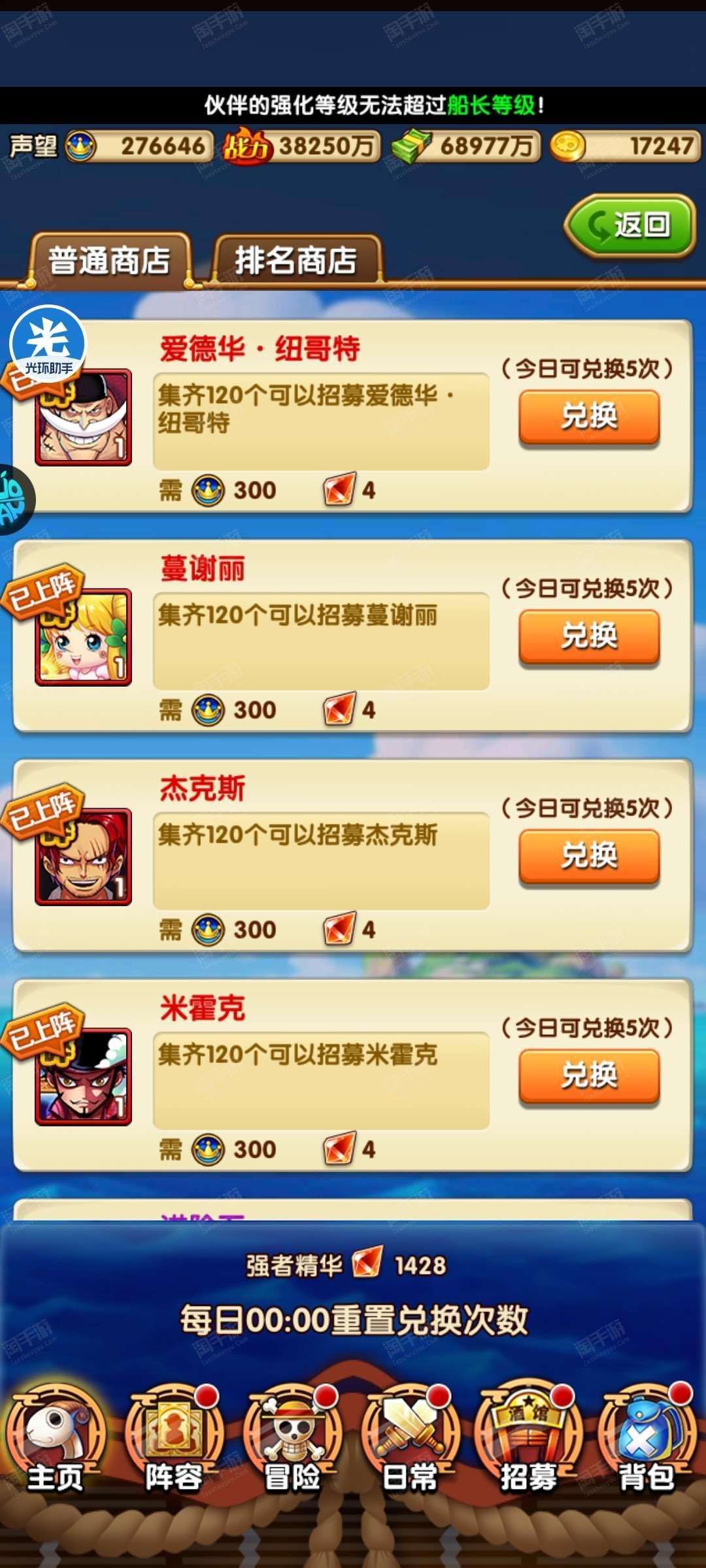Exchange for 爱德华·纽哥特 fragments
Screen dimensions: 706x1568
[589, 416]
